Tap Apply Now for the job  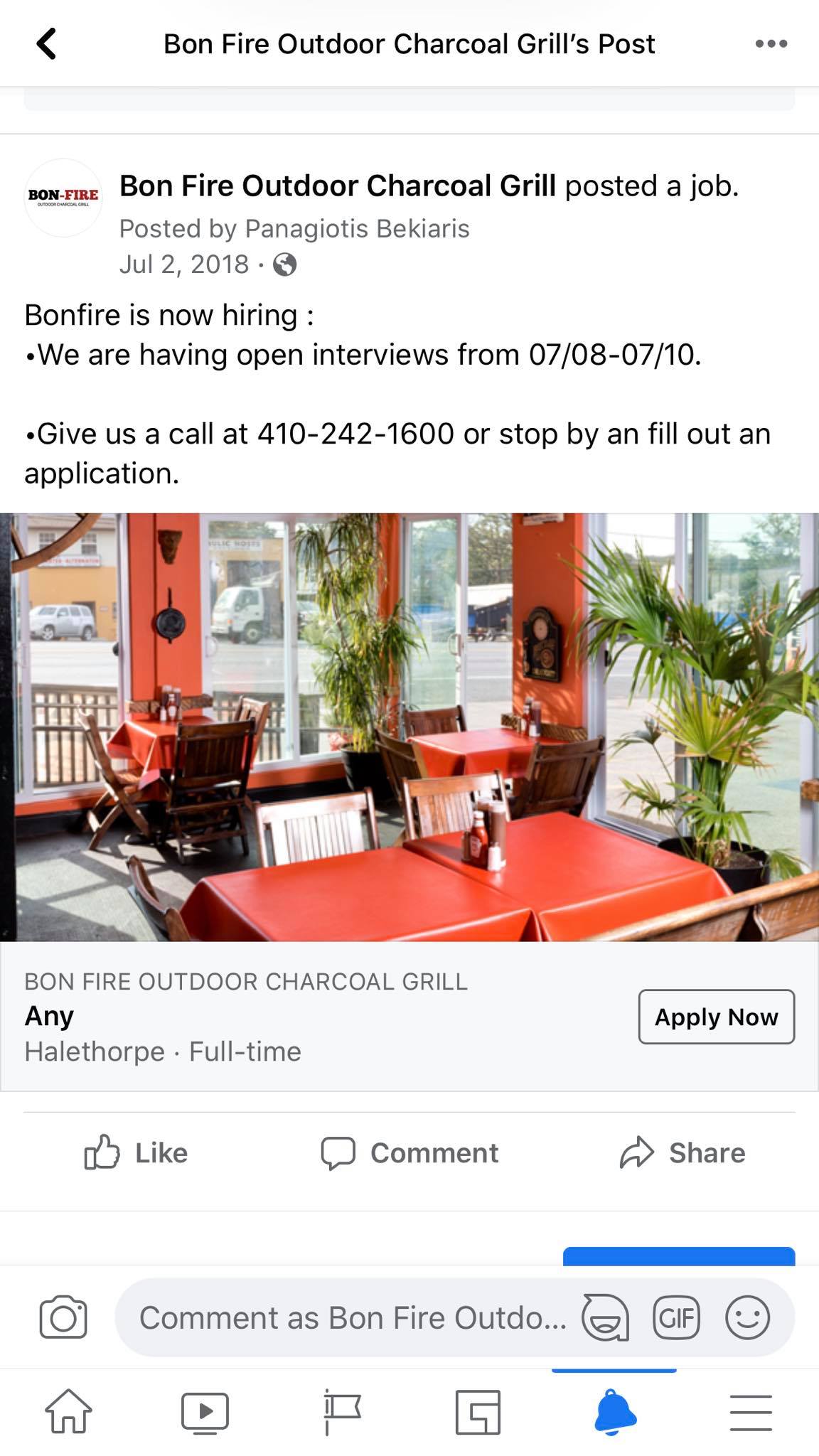(x=716, y=1017)
